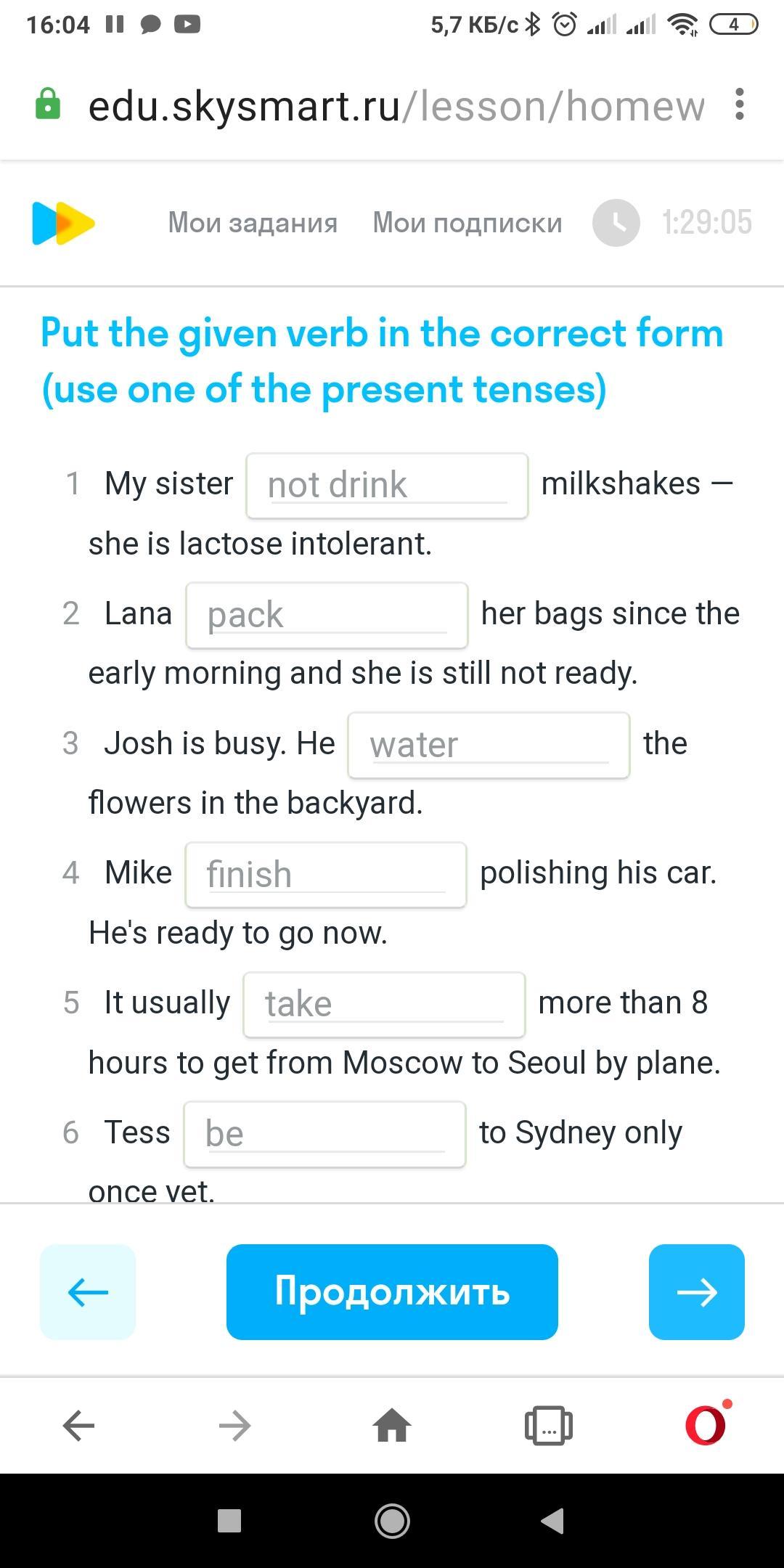784x1568 pixels.
Task: Tap the 'pack' answer field
Action: click(327, 616)
